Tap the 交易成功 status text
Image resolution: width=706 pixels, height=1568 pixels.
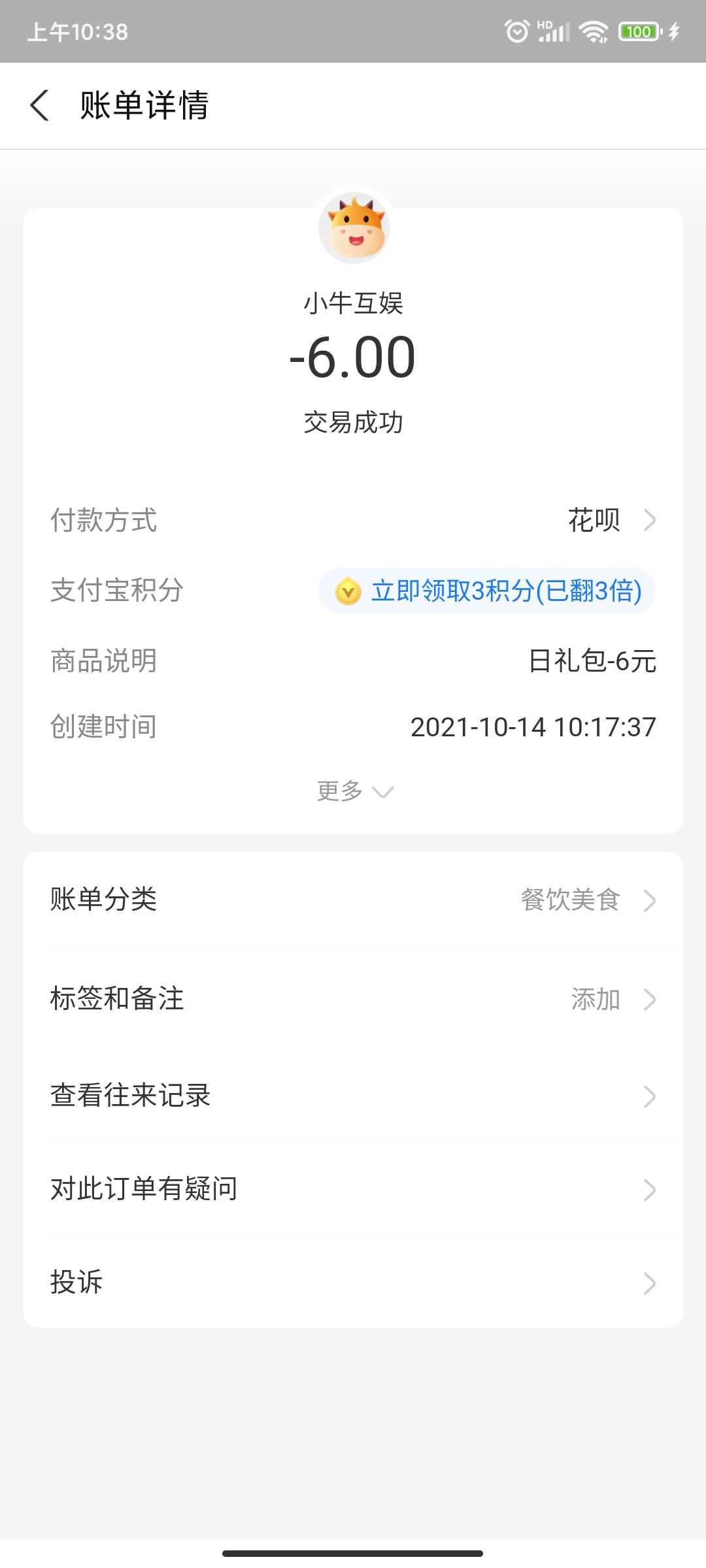[353, 421]
